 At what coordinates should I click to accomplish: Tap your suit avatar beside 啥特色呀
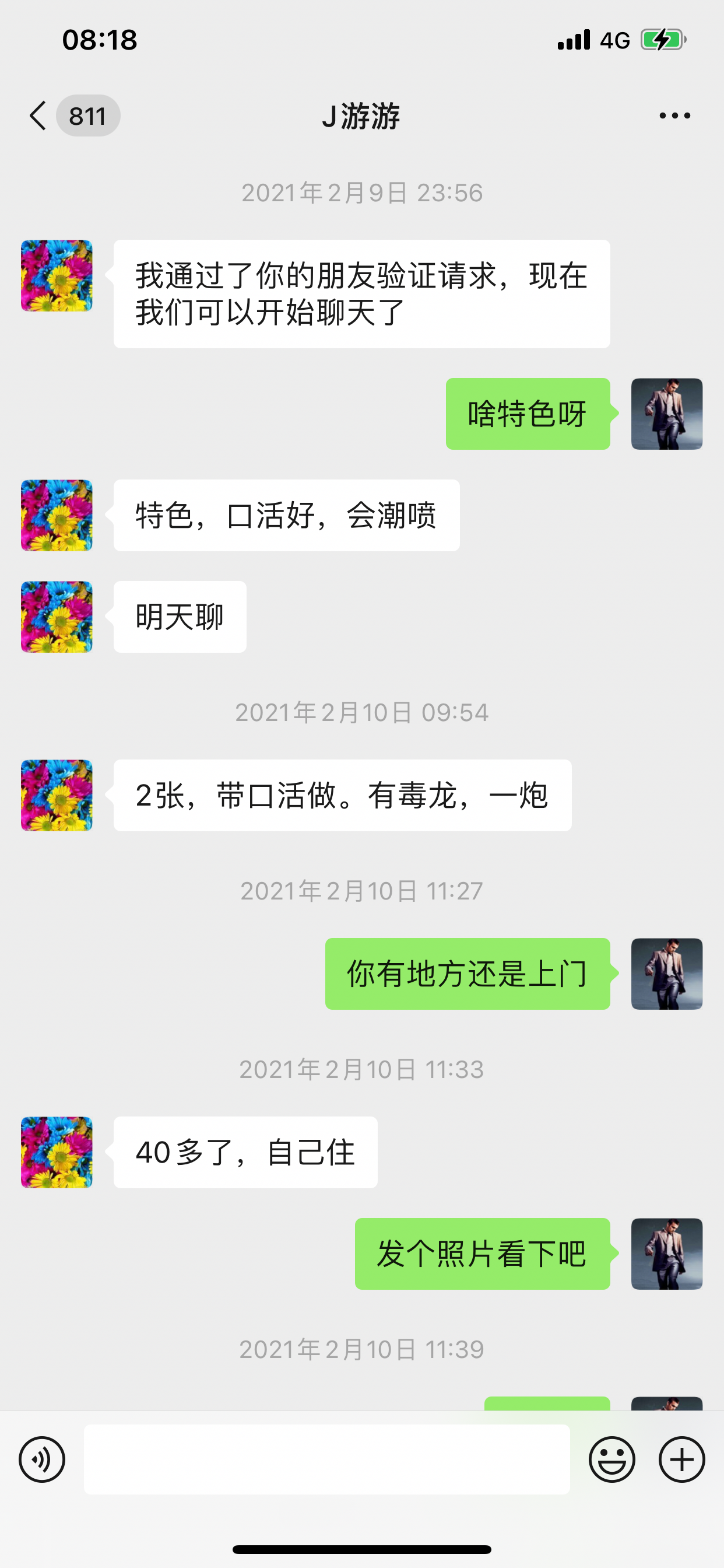(x=667, y=415)
